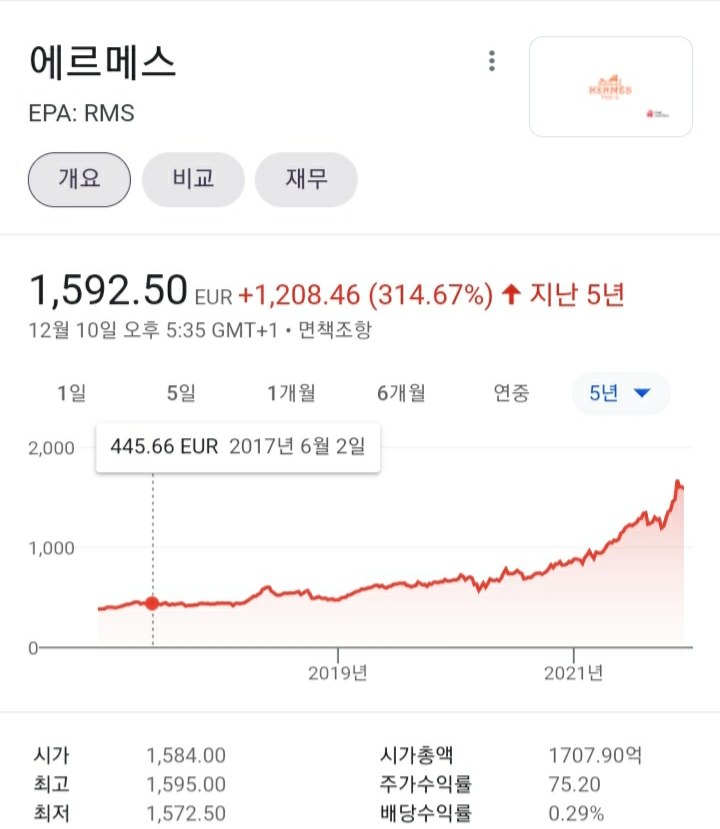Open the three-dot overflow menu
The height and width of the screenshot is (829, 720).
(492, 61)
